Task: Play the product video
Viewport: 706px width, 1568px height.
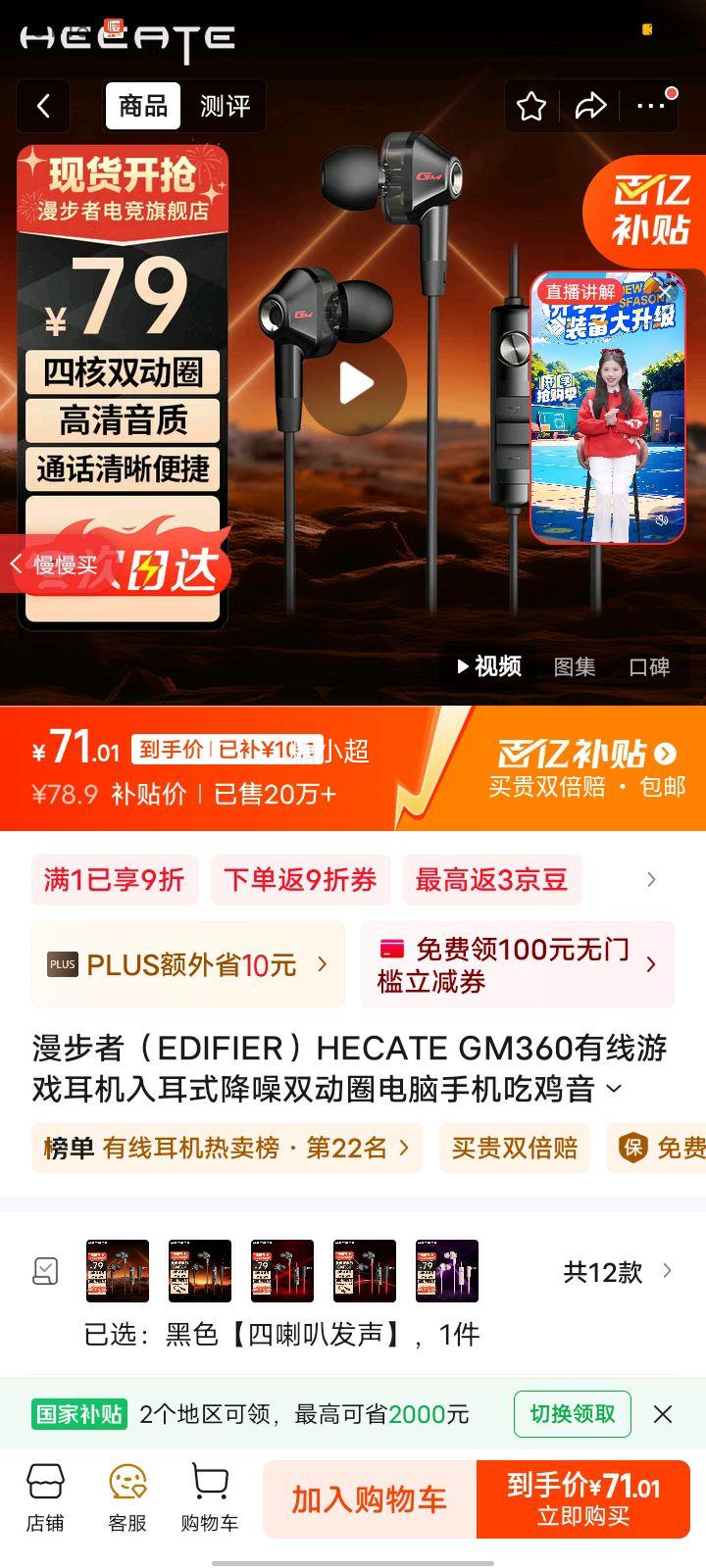Action: (354, 383)
